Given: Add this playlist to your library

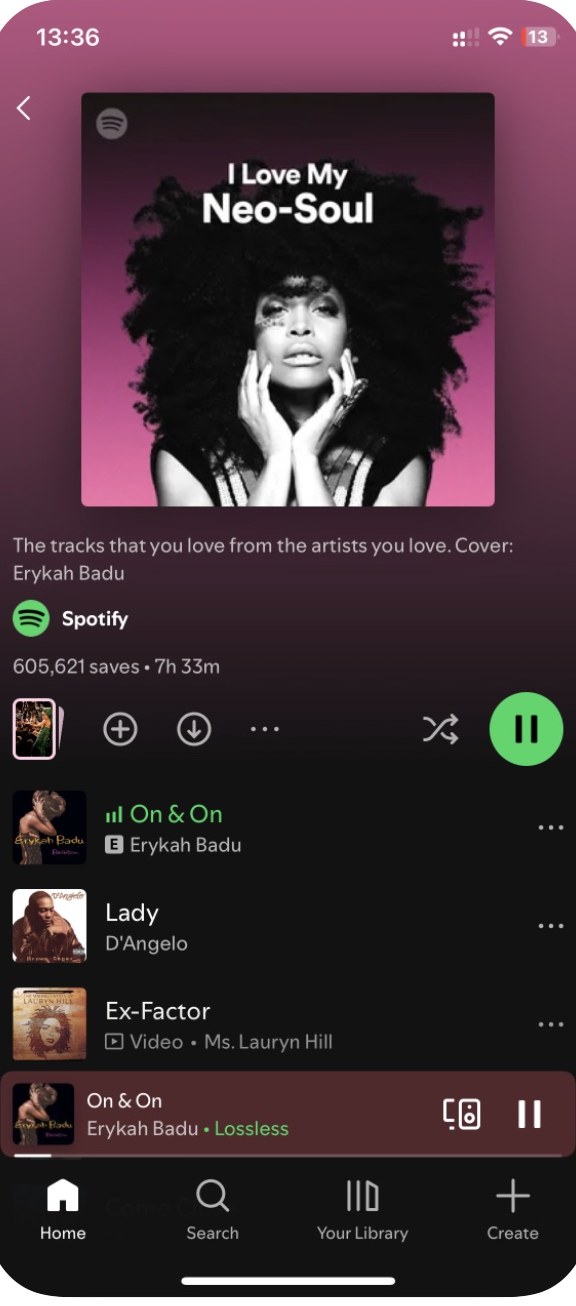Looking at the screenshot, I should point(120,729).
